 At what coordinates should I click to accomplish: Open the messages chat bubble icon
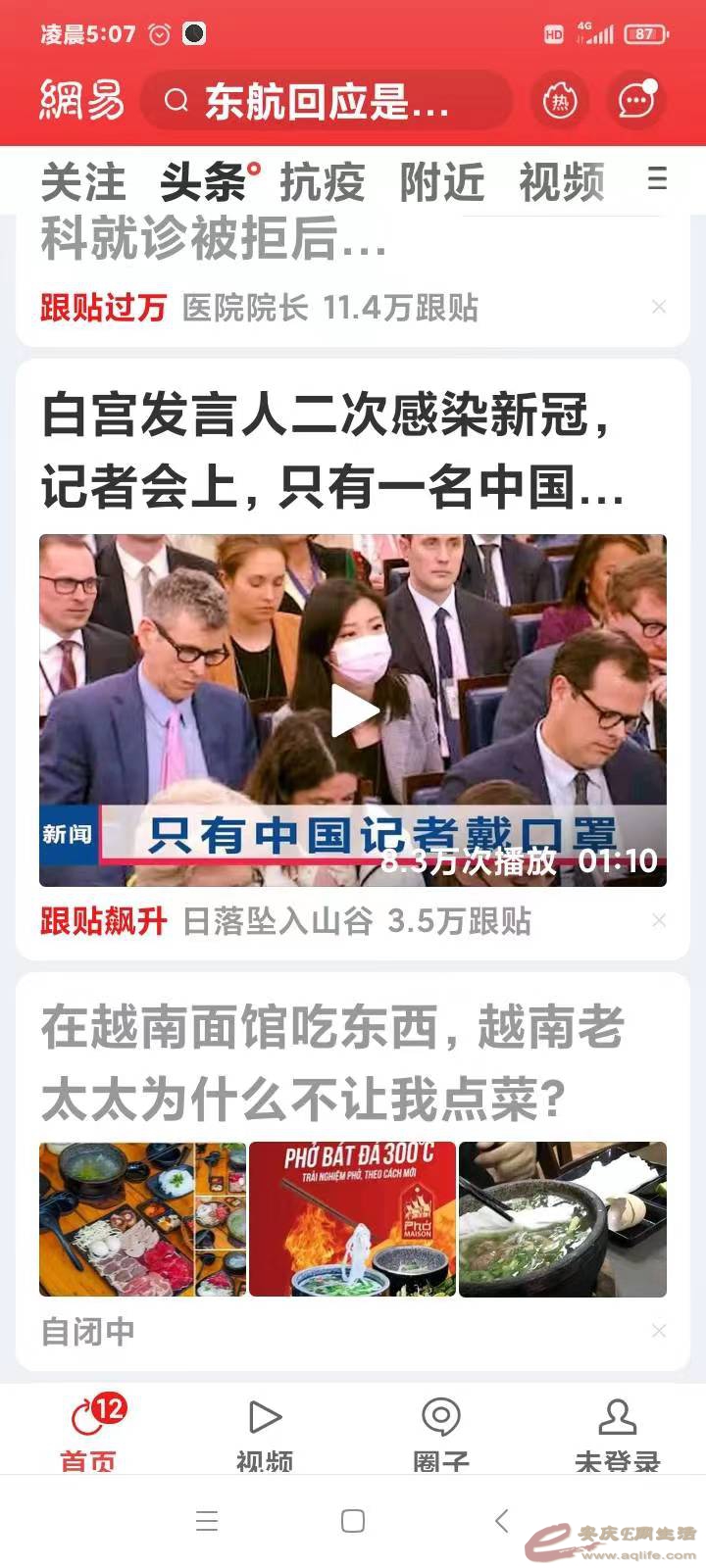(x=636, y=100)
